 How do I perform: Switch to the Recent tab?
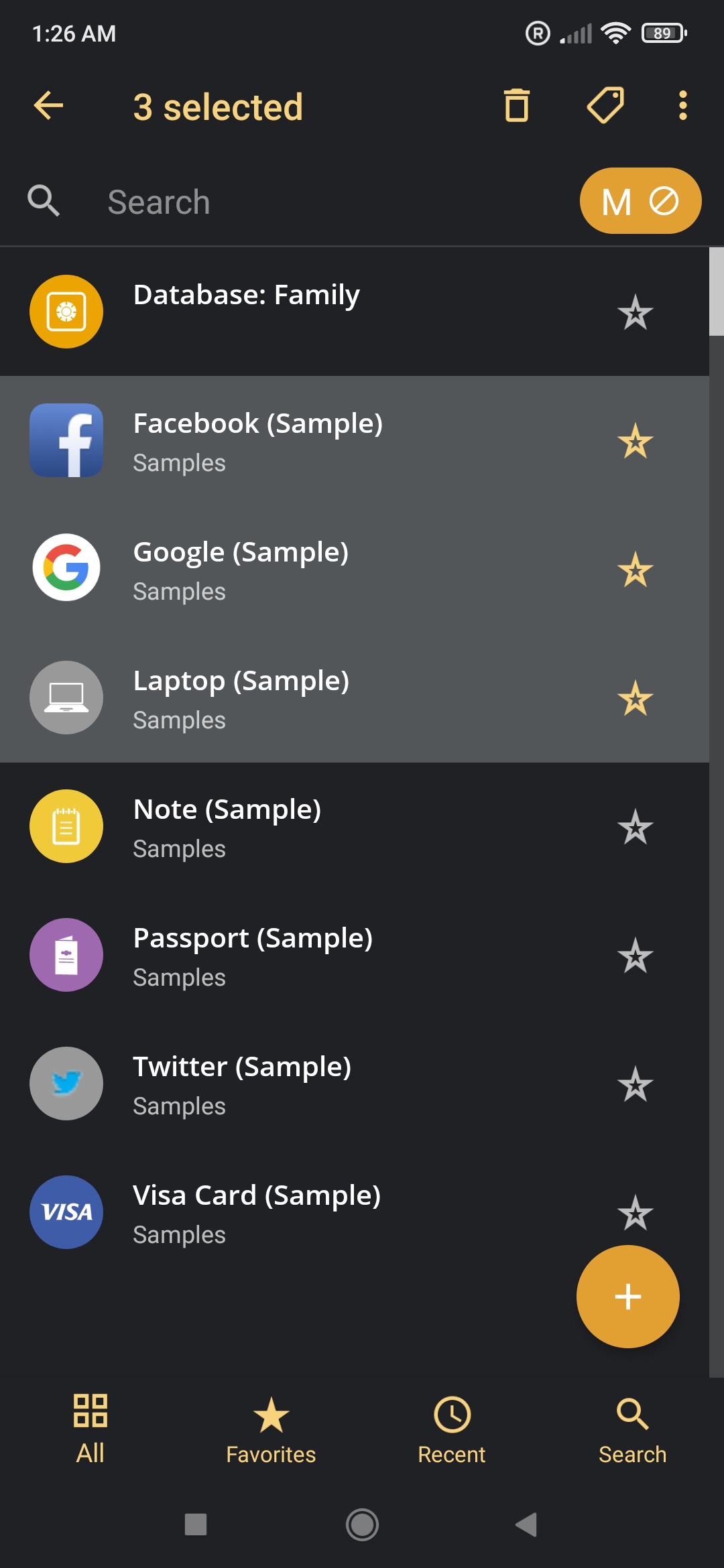(452, 1429)
